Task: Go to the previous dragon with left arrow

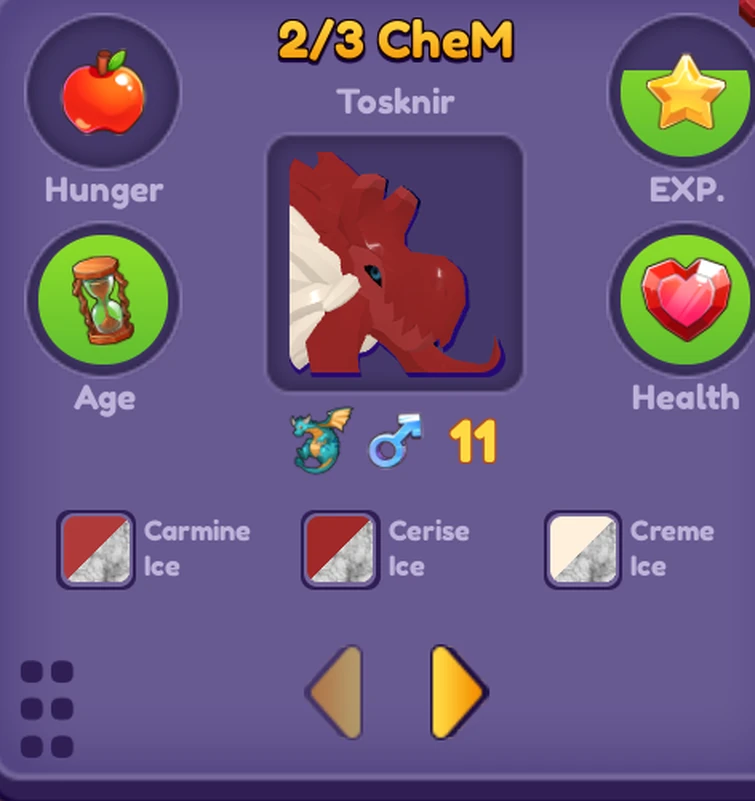Action: tap(336, 691)
